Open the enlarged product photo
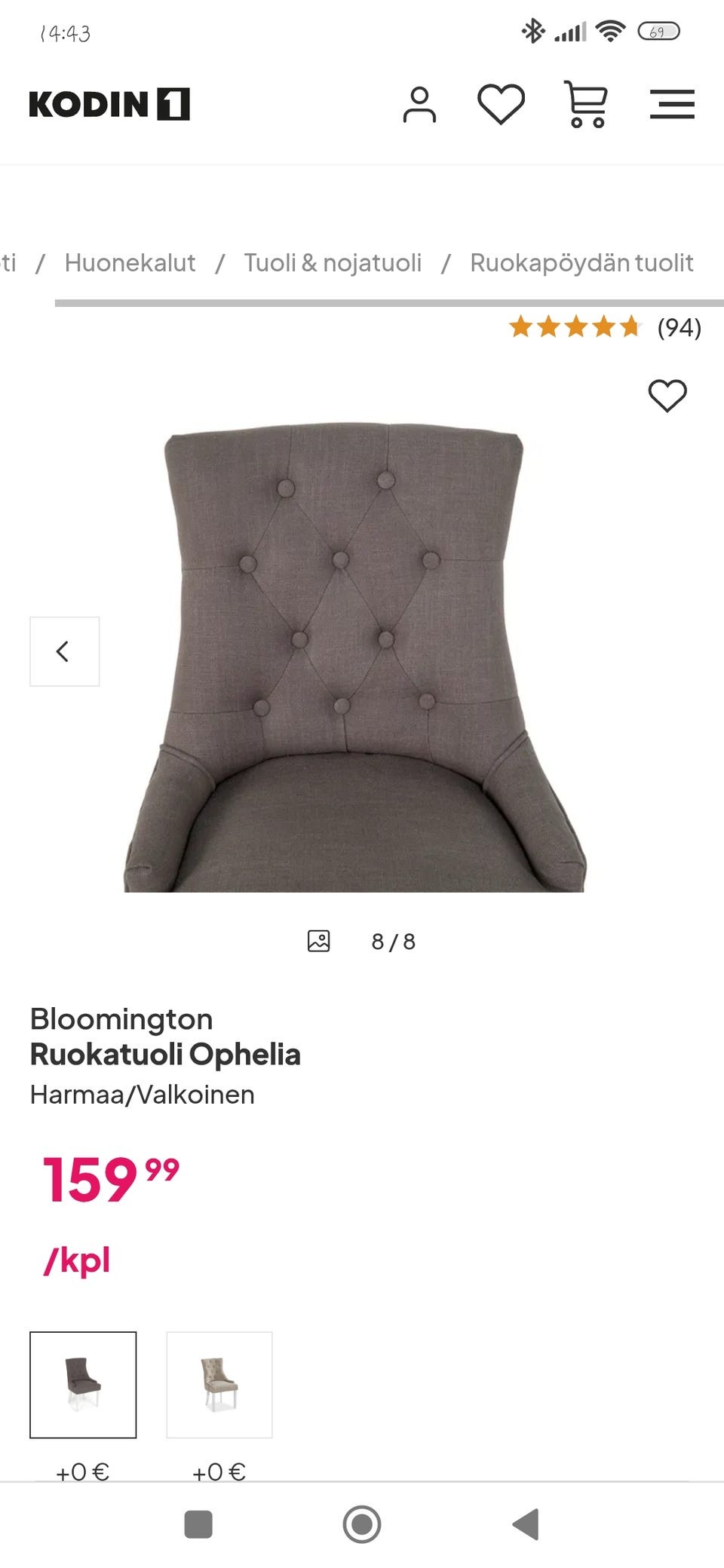 click(x=354, y=656)
